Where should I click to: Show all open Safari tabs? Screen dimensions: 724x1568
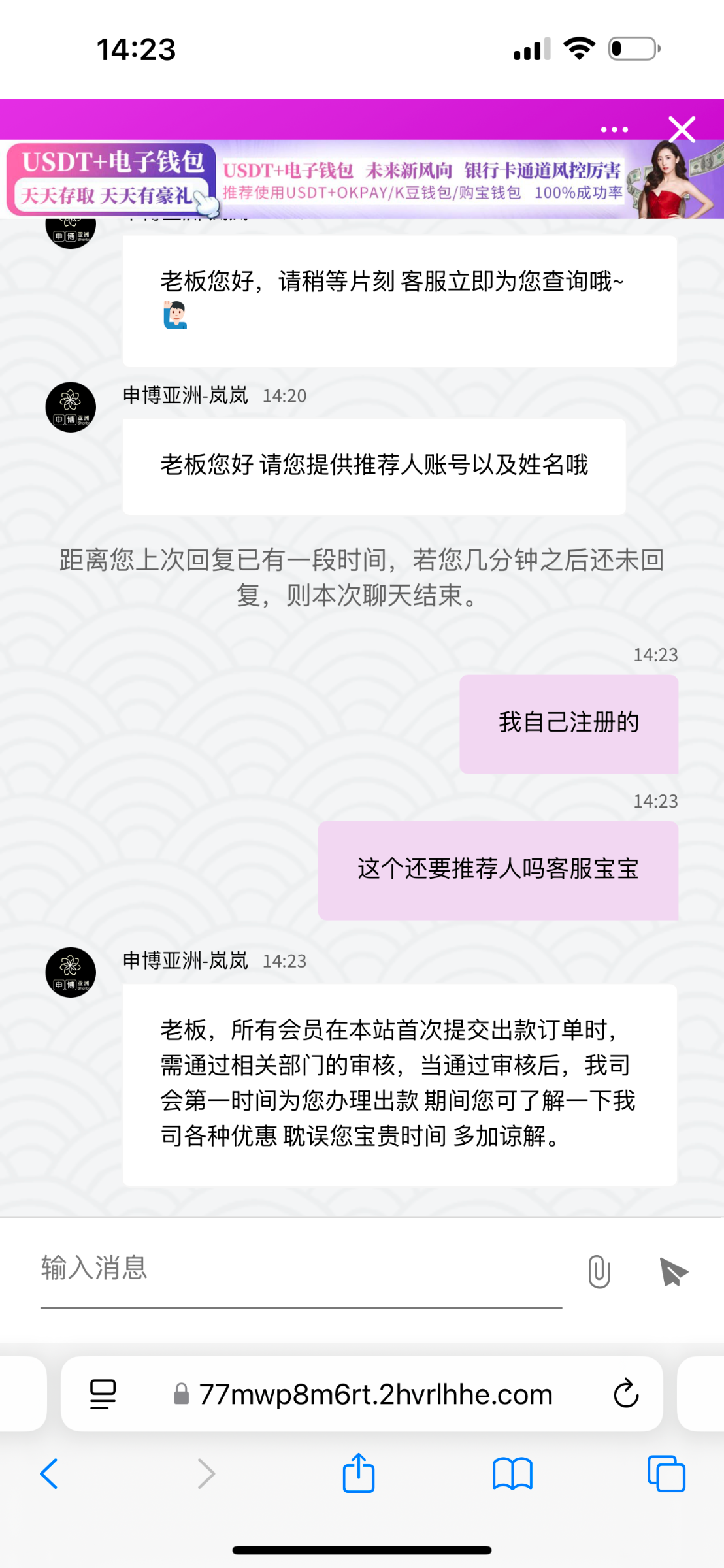click(666, 1474)
